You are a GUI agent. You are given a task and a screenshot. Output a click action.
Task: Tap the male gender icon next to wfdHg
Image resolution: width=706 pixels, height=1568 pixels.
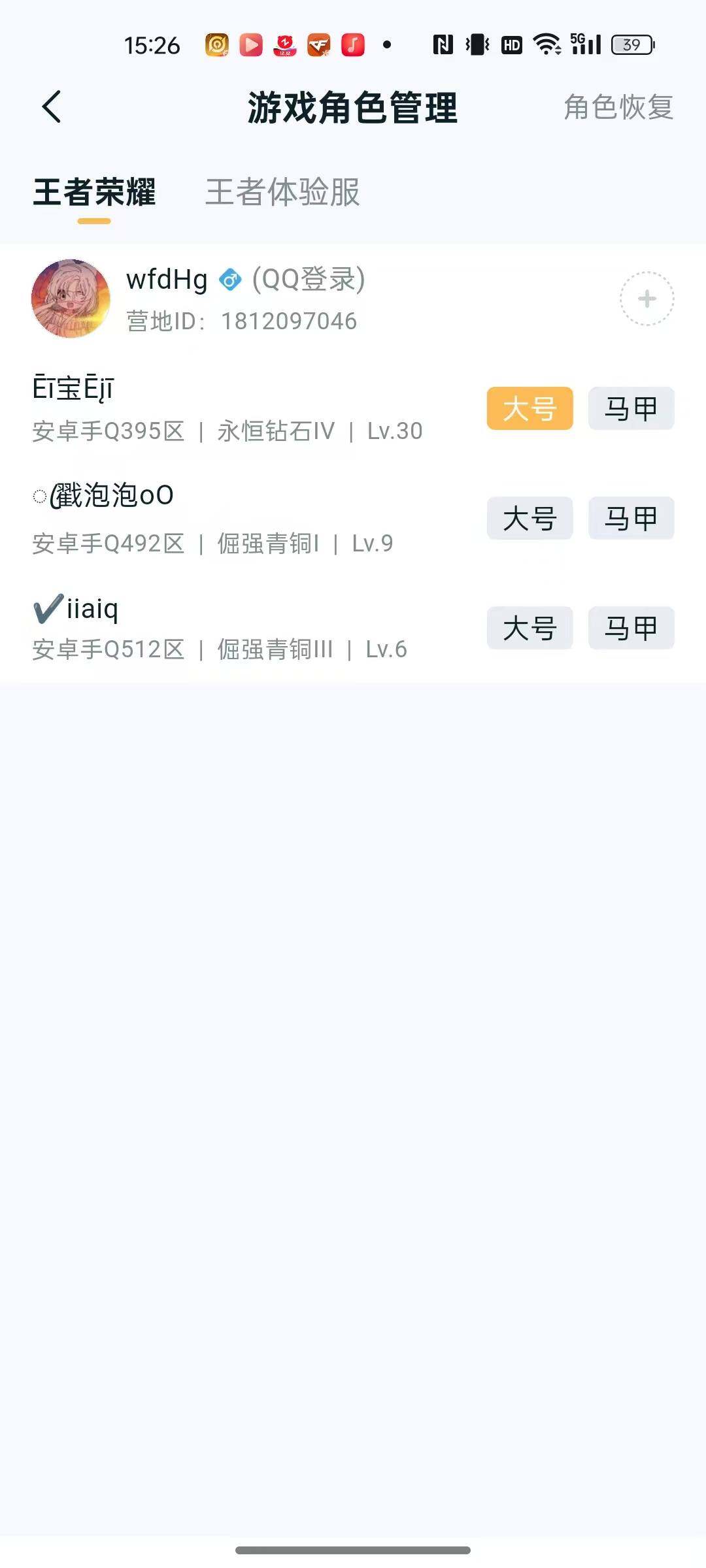[x=230, y=280]
